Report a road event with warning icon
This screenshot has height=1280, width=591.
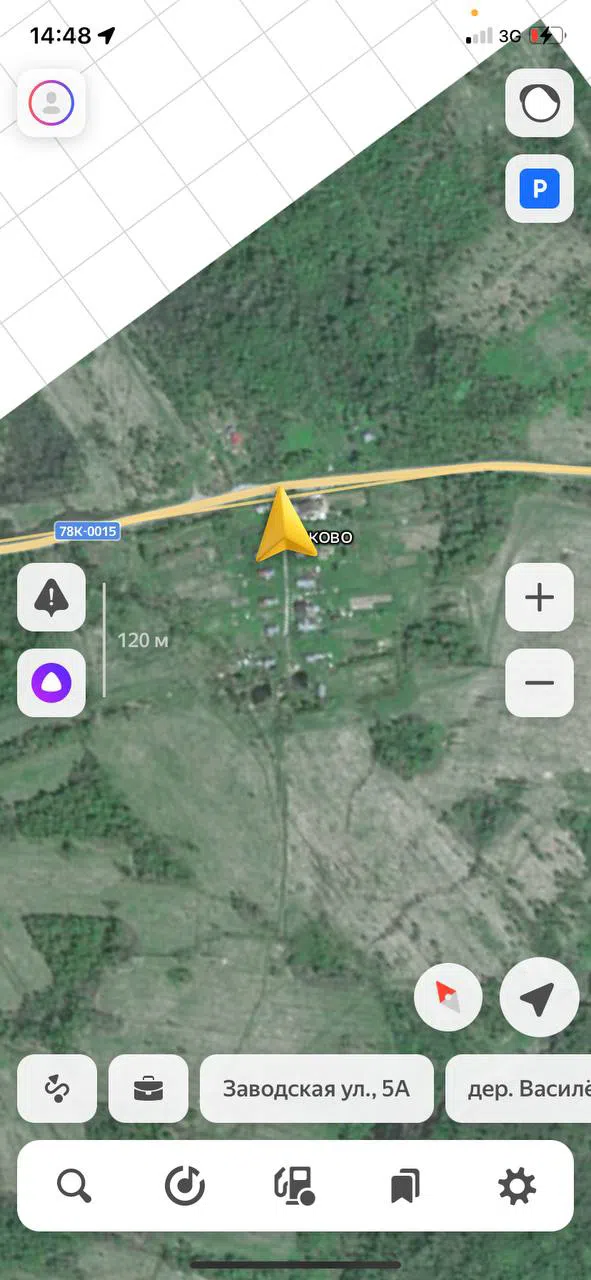coord(51,597)
